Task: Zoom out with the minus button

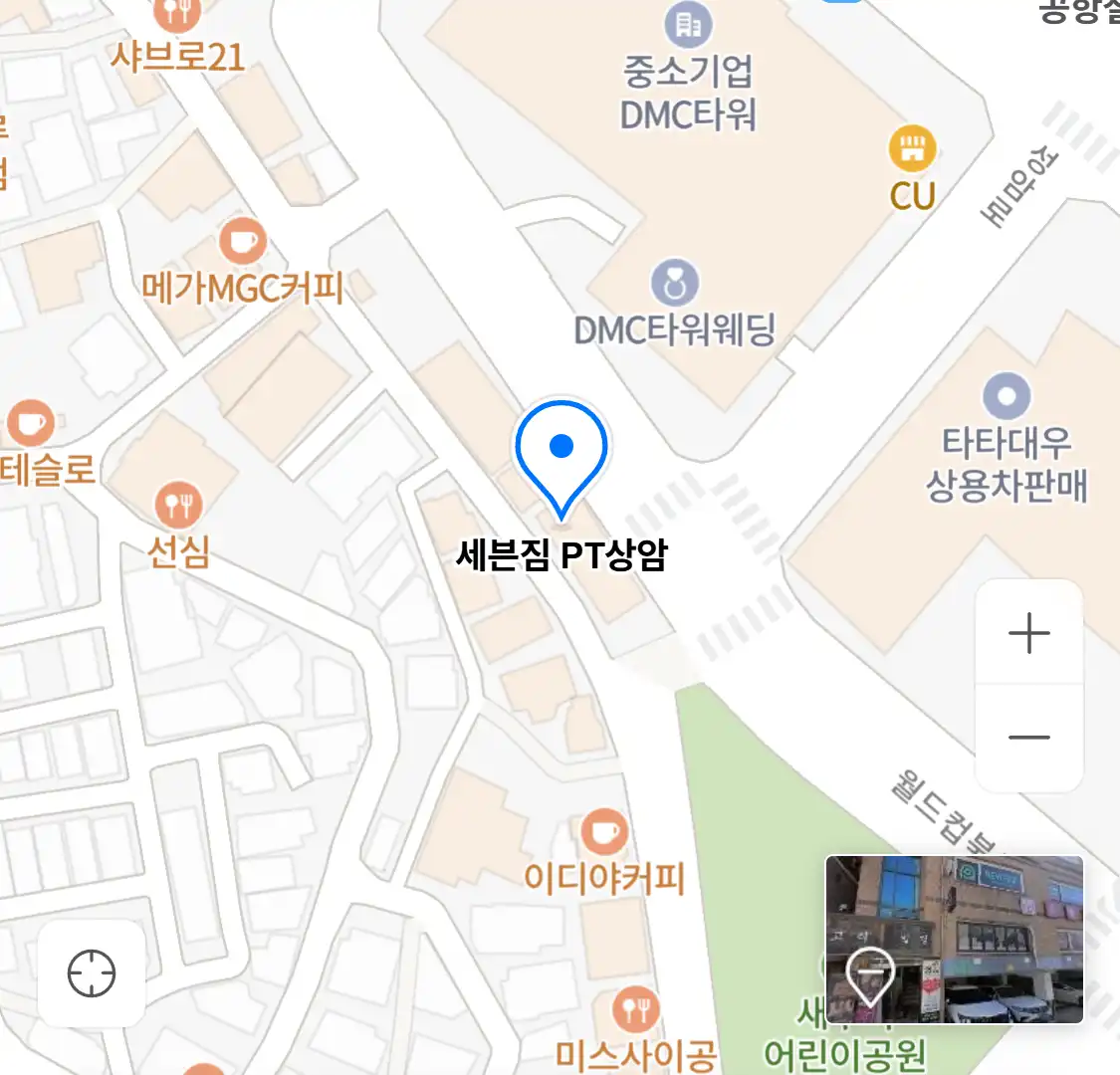Action: click(x=1028, y=738)
